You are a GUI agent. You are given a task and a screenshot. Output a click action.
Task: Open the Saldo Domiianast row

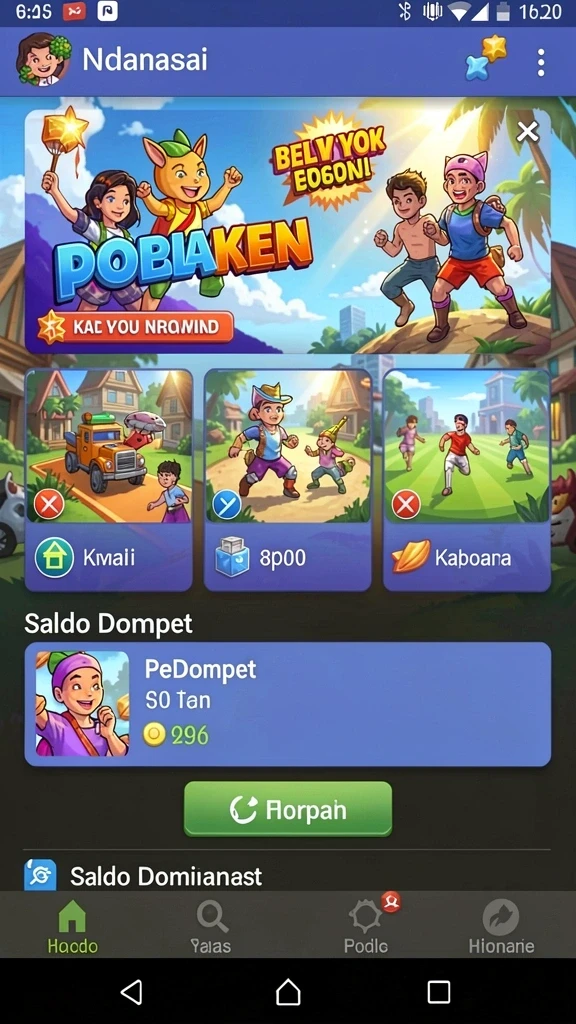coord(288,875)
